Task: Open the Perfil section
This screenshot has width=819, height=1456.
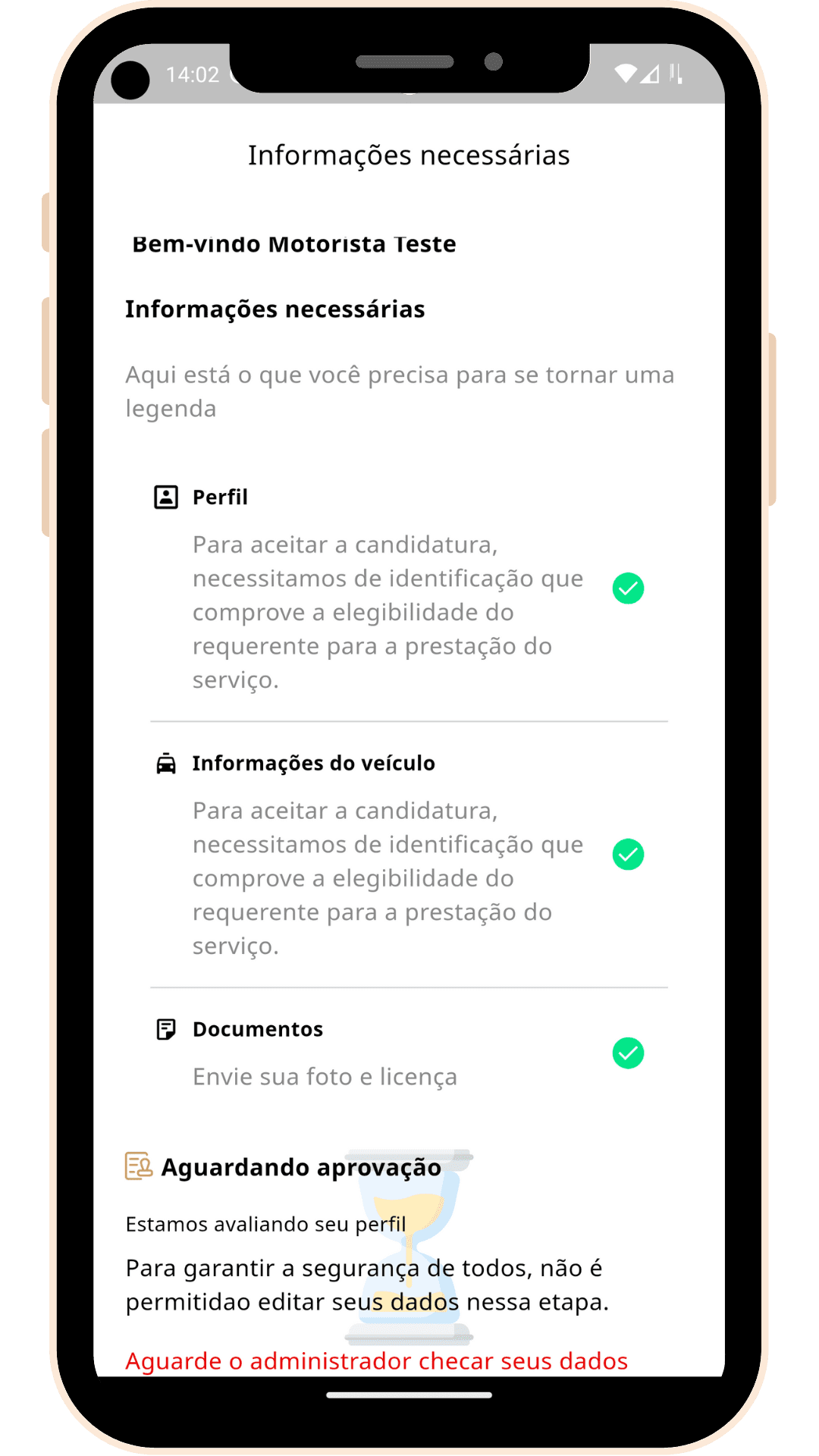Action: (x=409, y=588)
